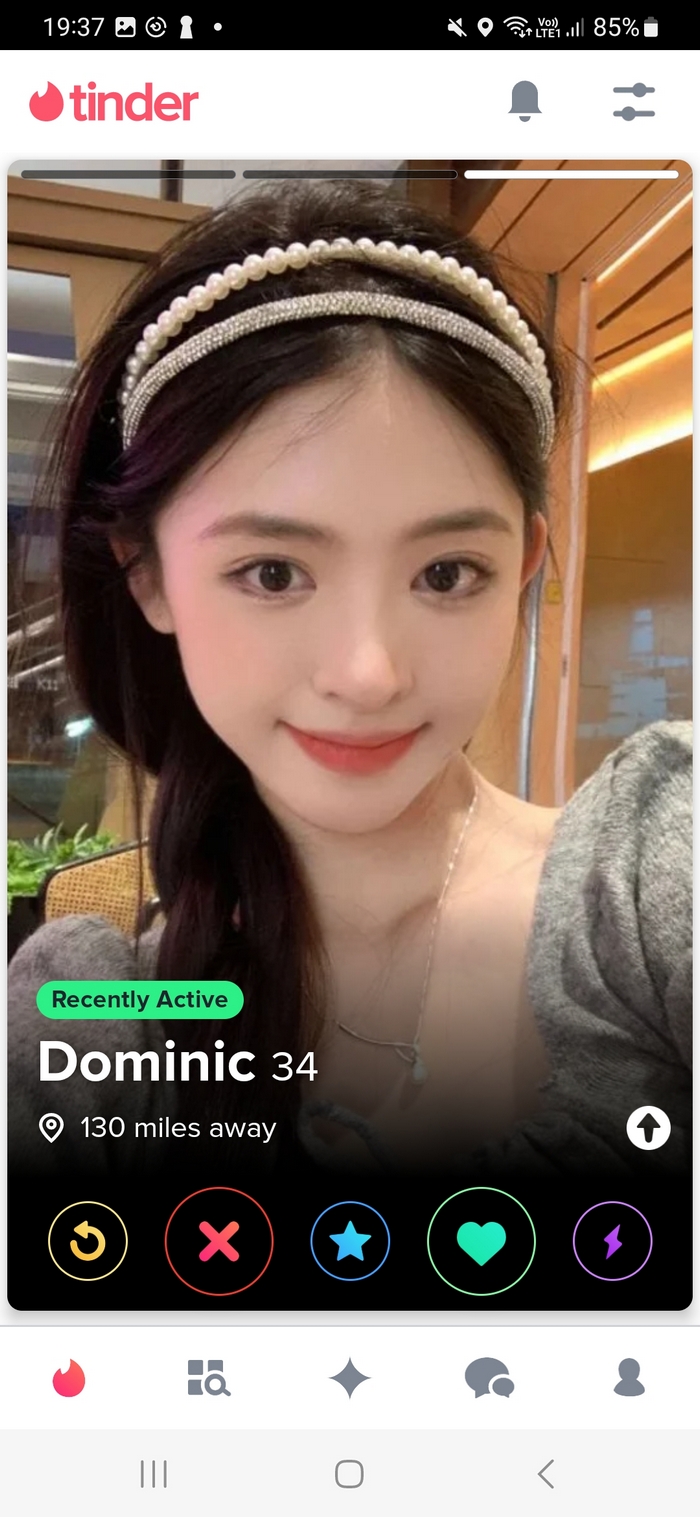Send Dominic a Super Like star

(350, 1242)
